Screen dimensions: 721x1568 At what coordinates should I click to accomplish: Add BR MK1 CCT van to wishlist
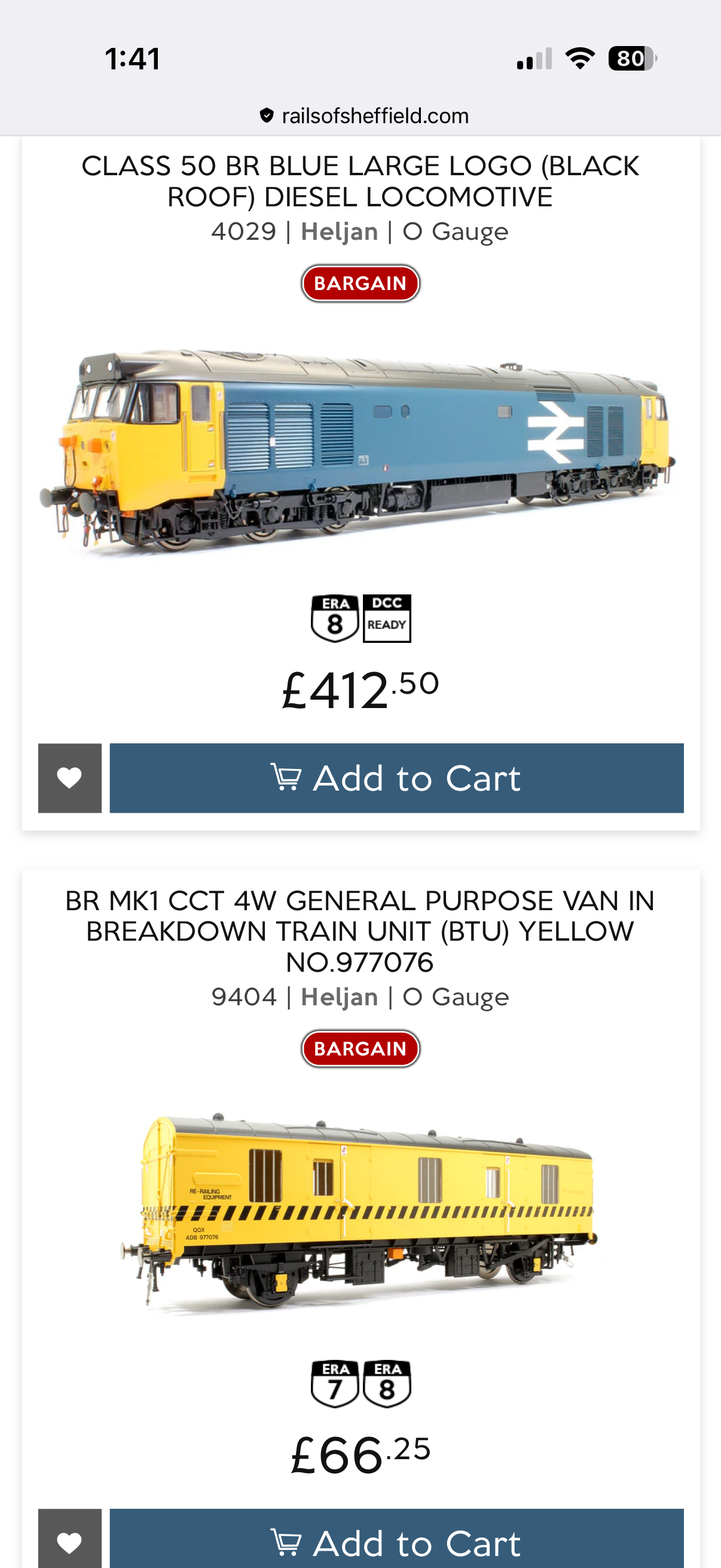tap(69, 1540)
